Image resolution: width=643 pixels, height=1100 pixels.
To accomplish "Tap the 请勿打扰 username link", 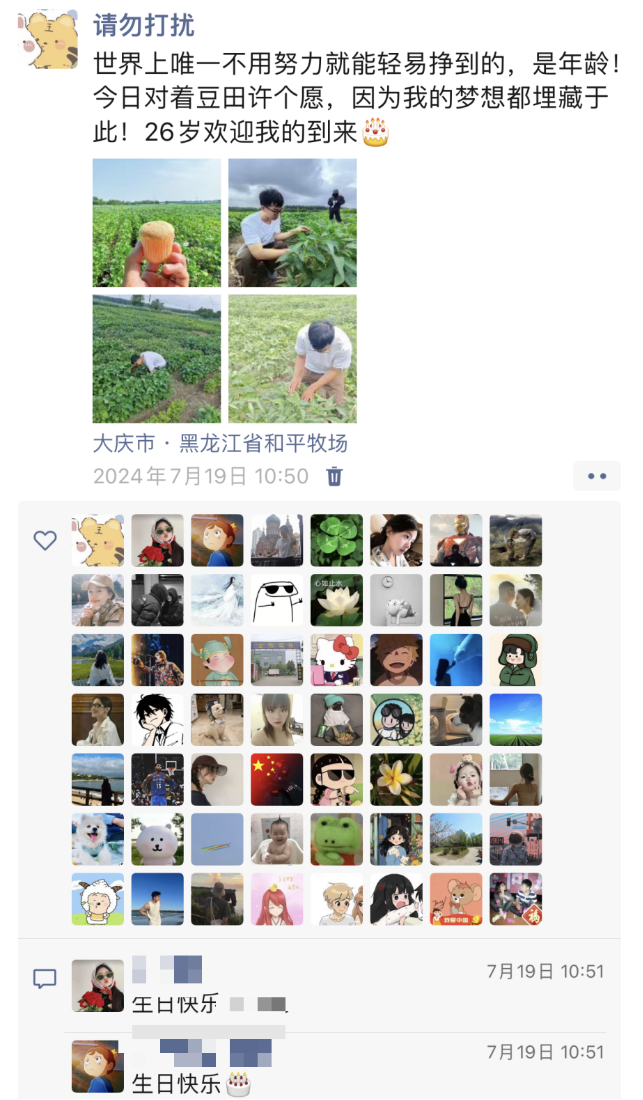I will coord(143,26).
